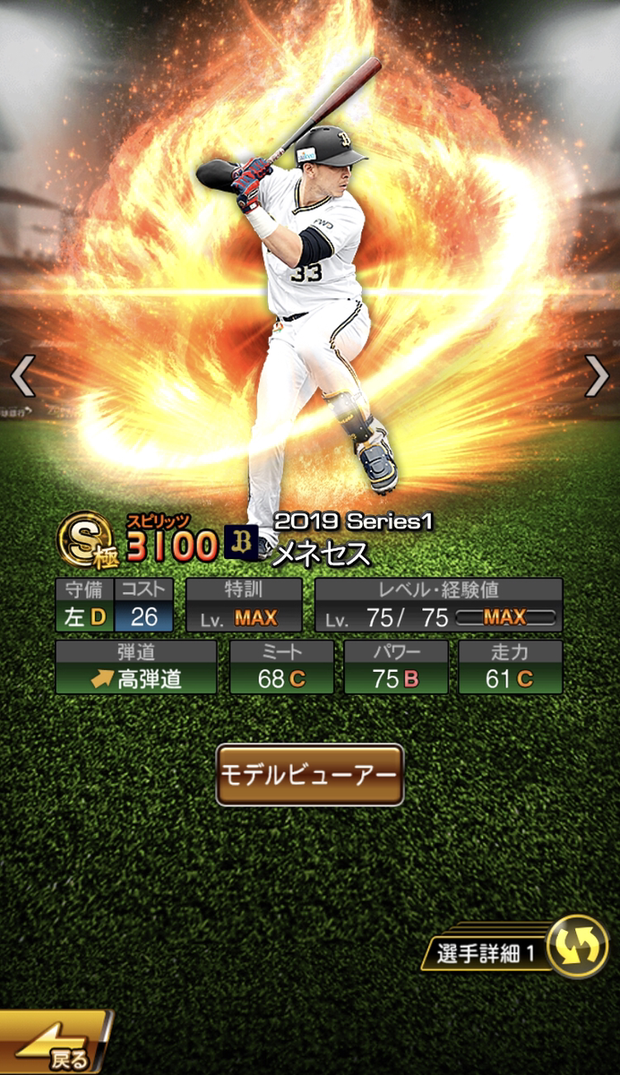Go to the next player card

[597, 376]
